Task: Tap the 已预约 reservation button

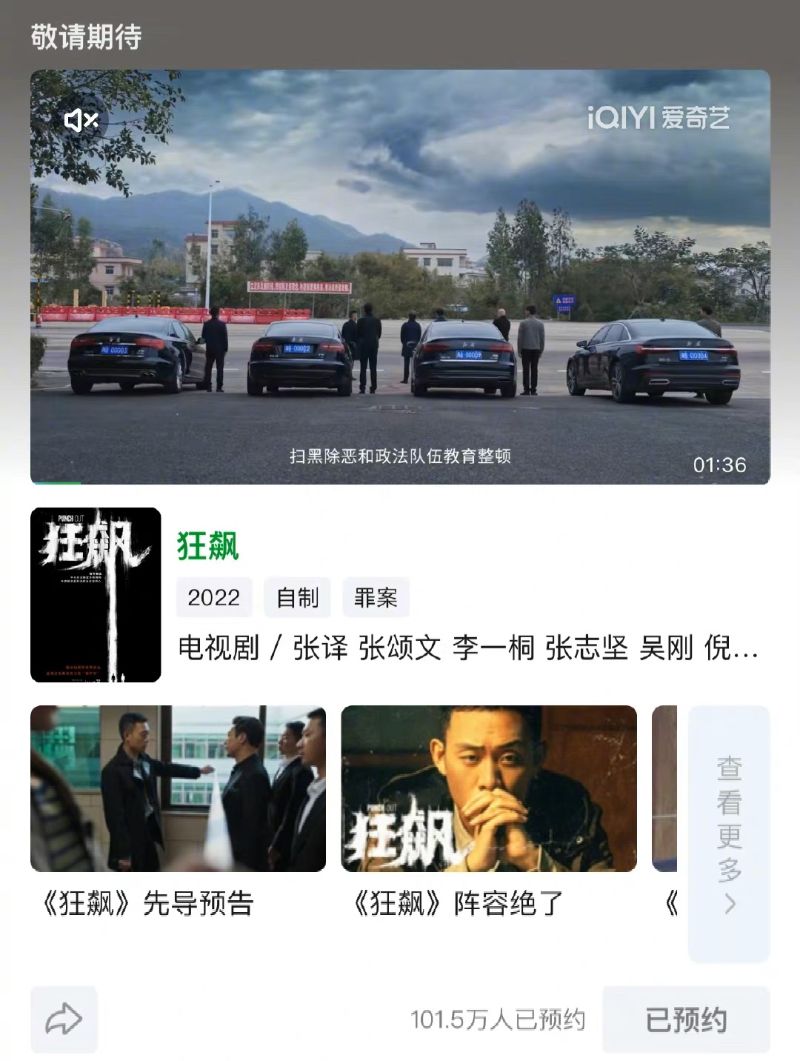Action: point(686,1020)
